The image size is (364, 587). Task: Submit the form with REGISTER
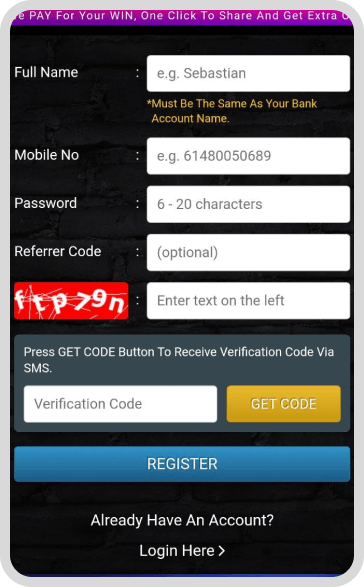182,464
